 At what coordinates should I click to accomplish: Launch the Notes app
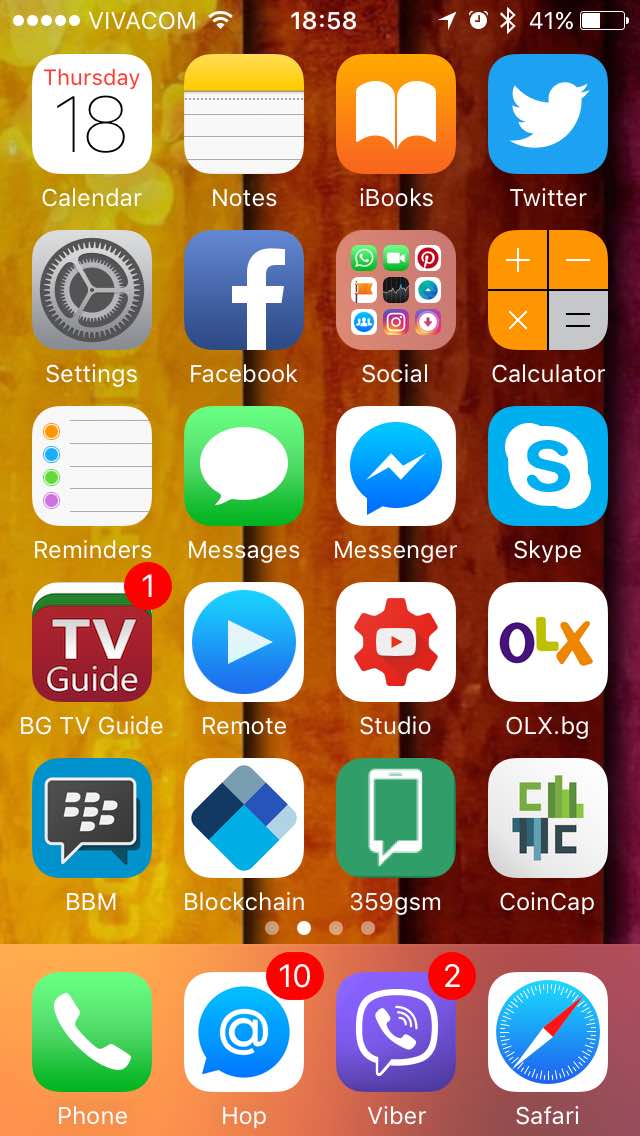244,114
